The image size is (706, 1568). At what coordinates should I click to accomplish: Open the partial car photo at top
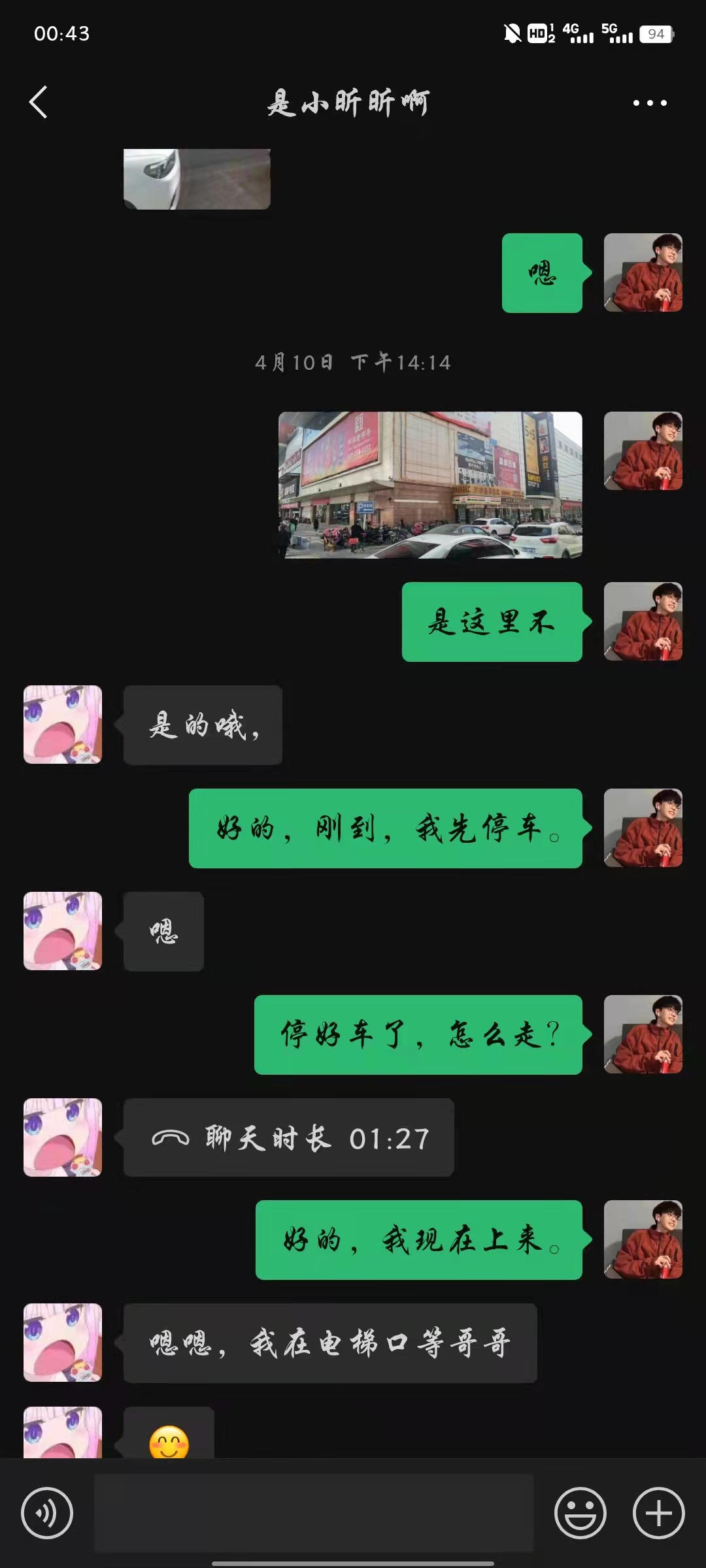click(x=197, y=179)
